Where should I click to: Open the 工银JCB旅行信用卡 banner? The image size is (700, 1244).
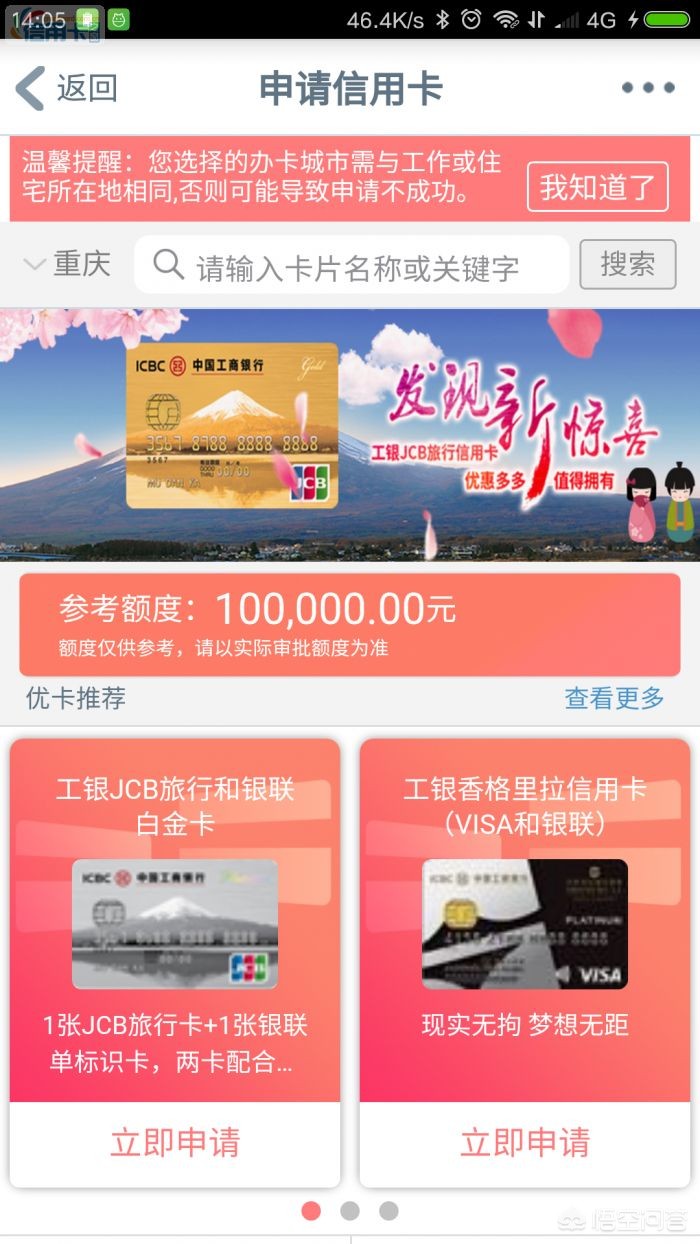(x=350, y=434)
